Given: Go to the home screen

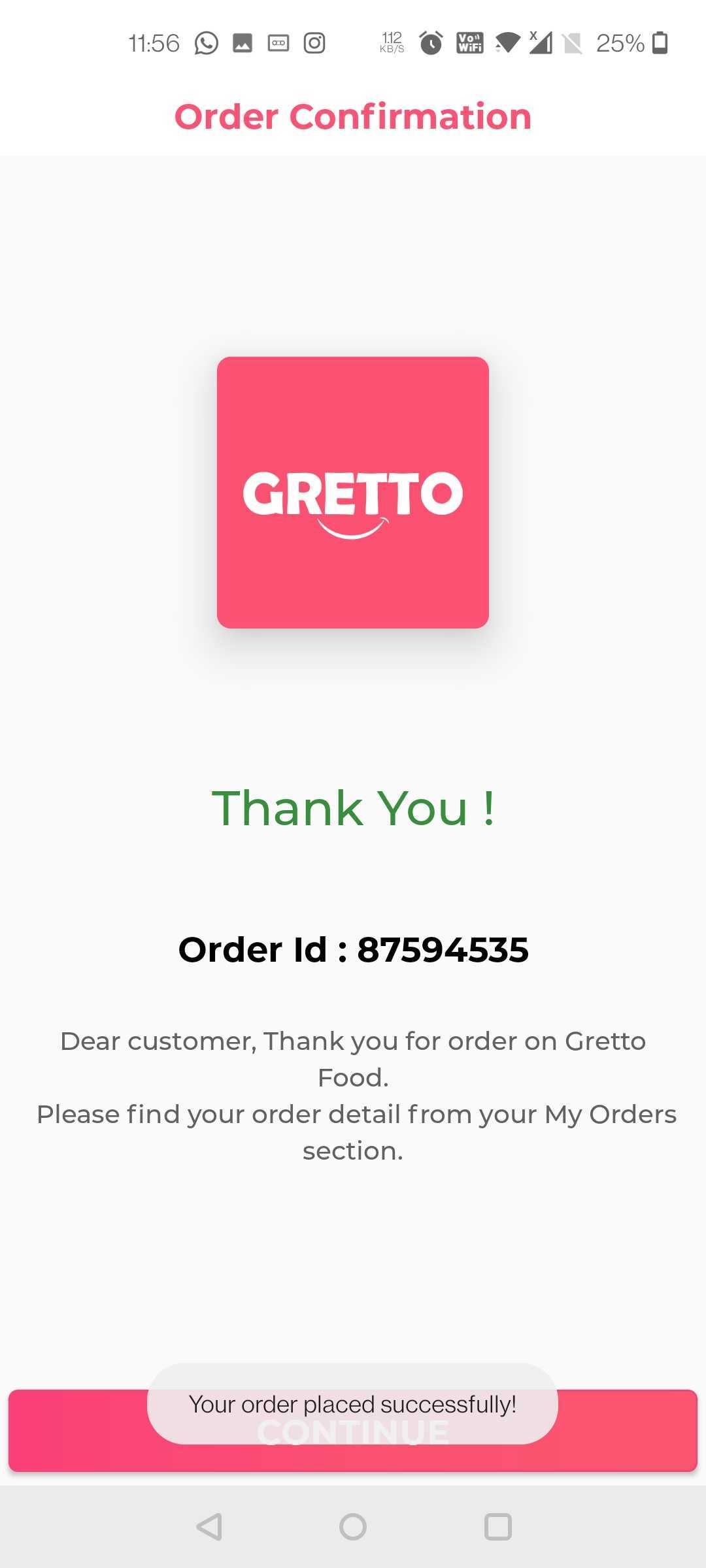Looking at the screenshot, I should (x=353, y=1527).
